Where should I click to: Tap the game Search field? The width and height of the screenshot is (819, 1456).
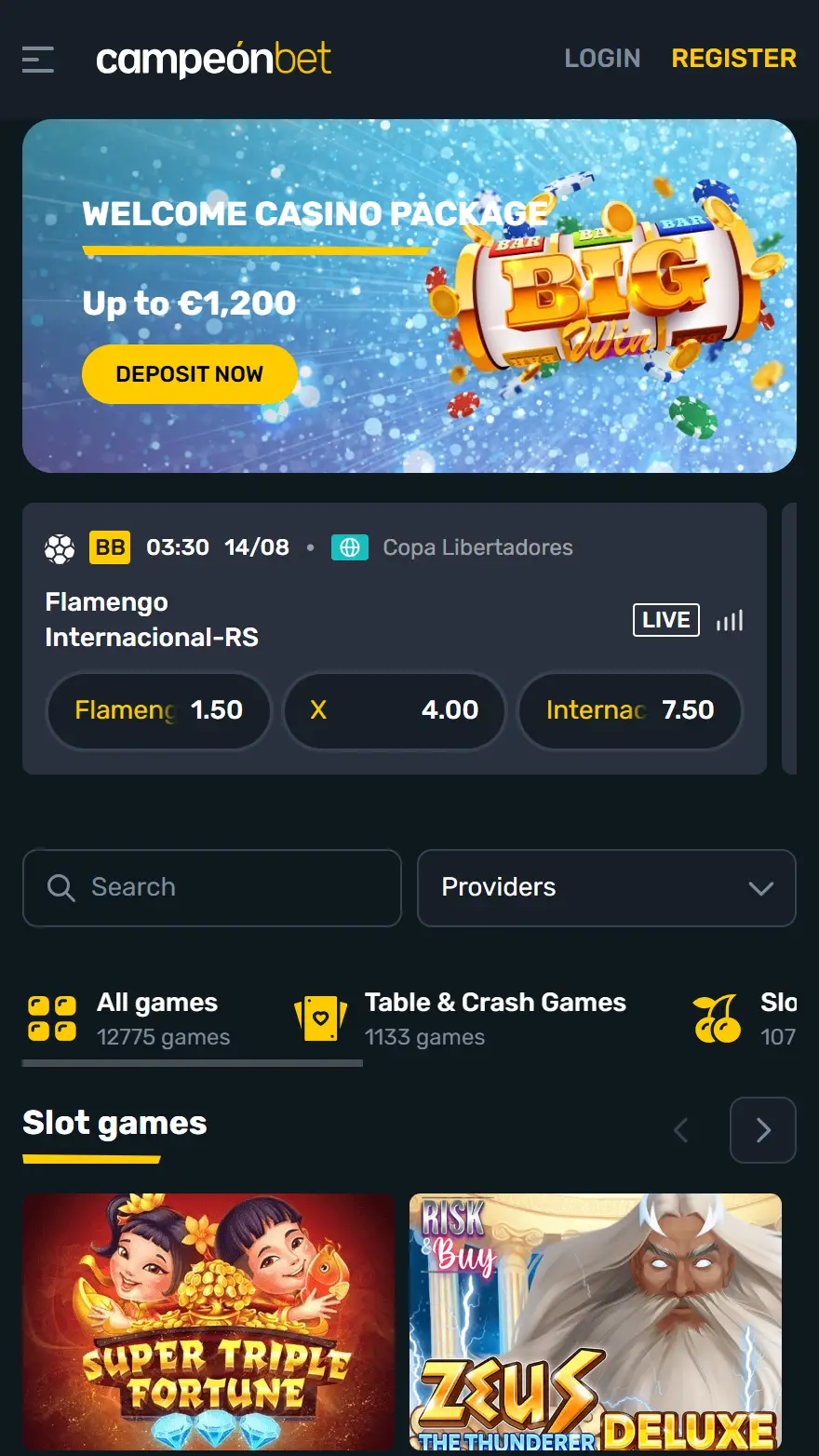[212, 887]
